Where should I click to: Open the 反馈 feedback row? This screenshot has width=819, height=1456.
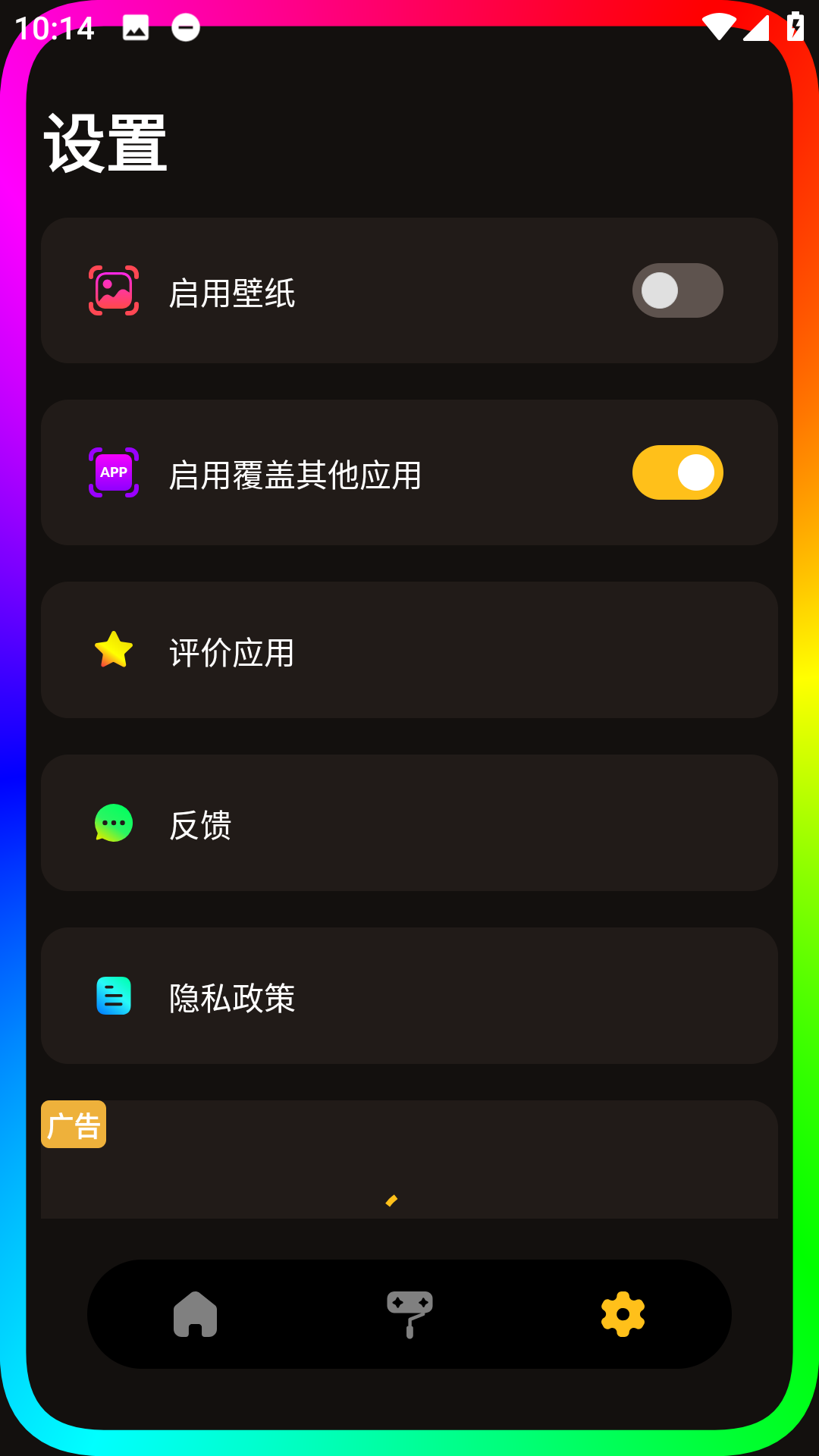[x=409, y=824]
